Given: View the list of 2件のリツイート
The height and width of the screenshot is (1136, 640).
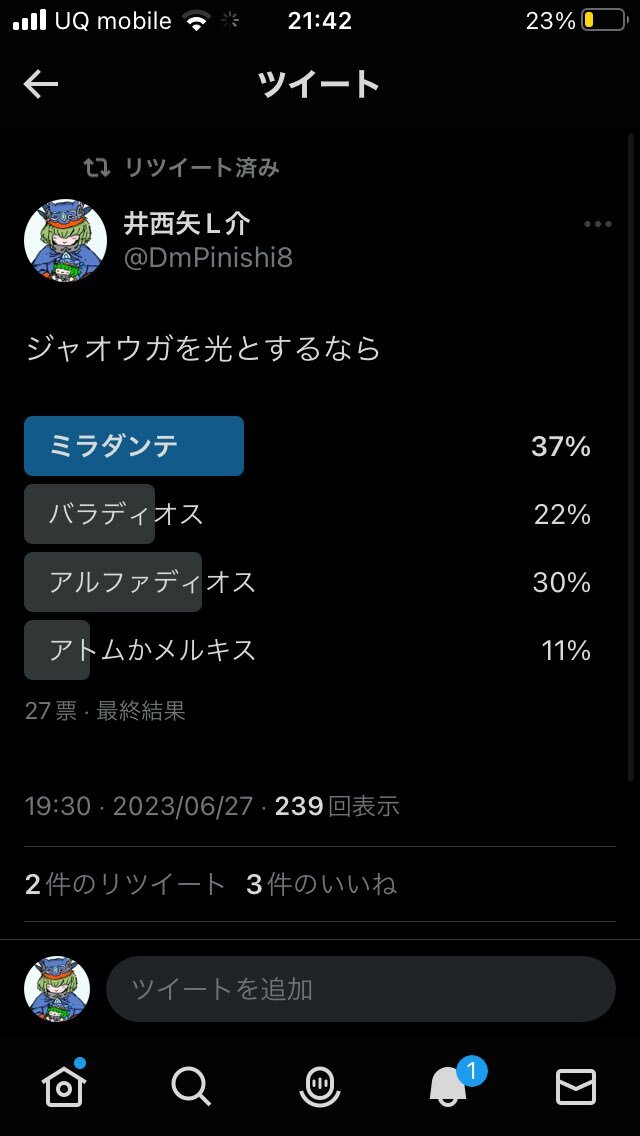Looking at the screenshot, I should [125, 885].
